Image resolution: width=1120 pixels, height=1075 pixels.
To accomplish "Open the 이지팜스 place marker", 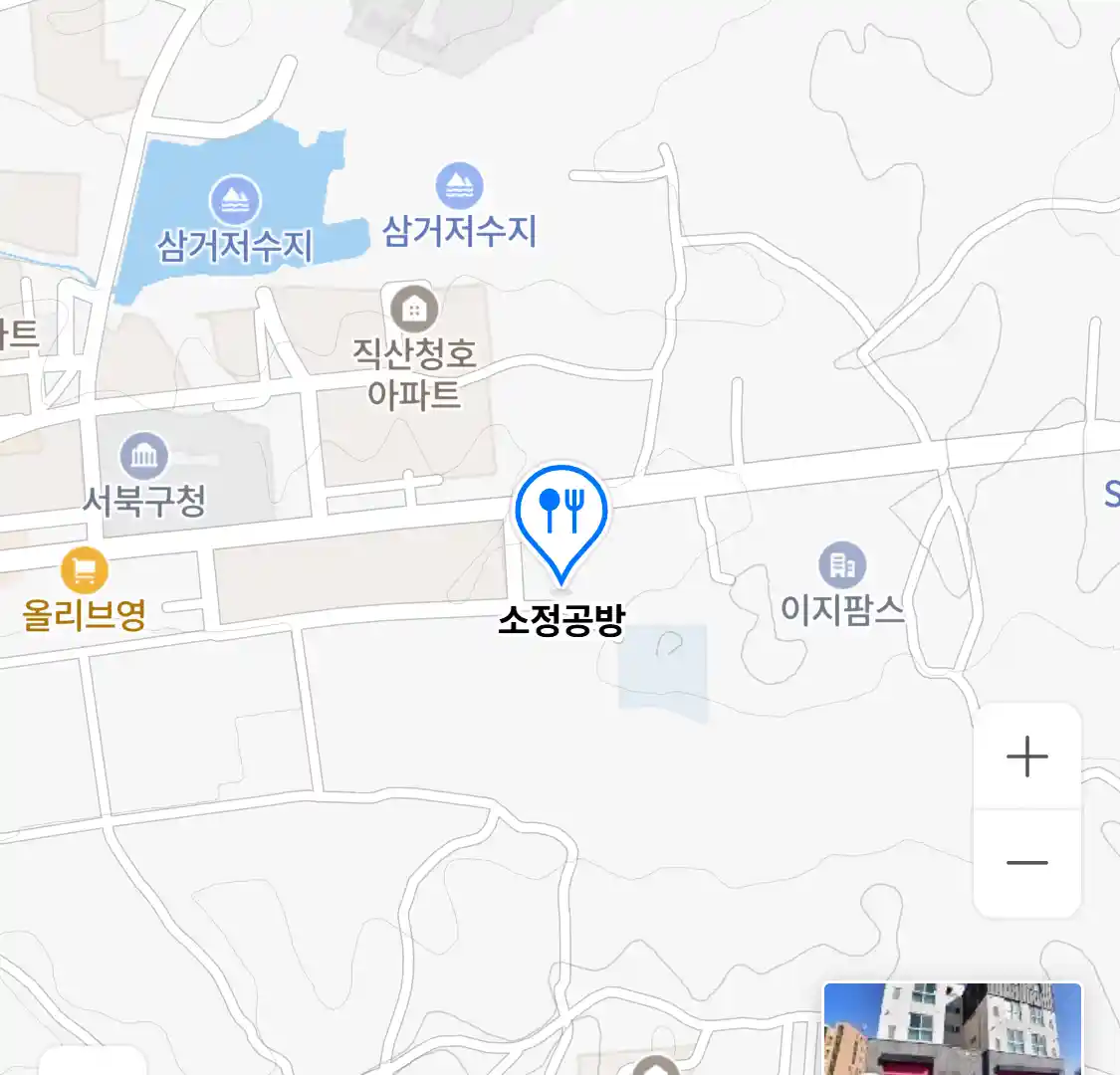I will 842,565.
